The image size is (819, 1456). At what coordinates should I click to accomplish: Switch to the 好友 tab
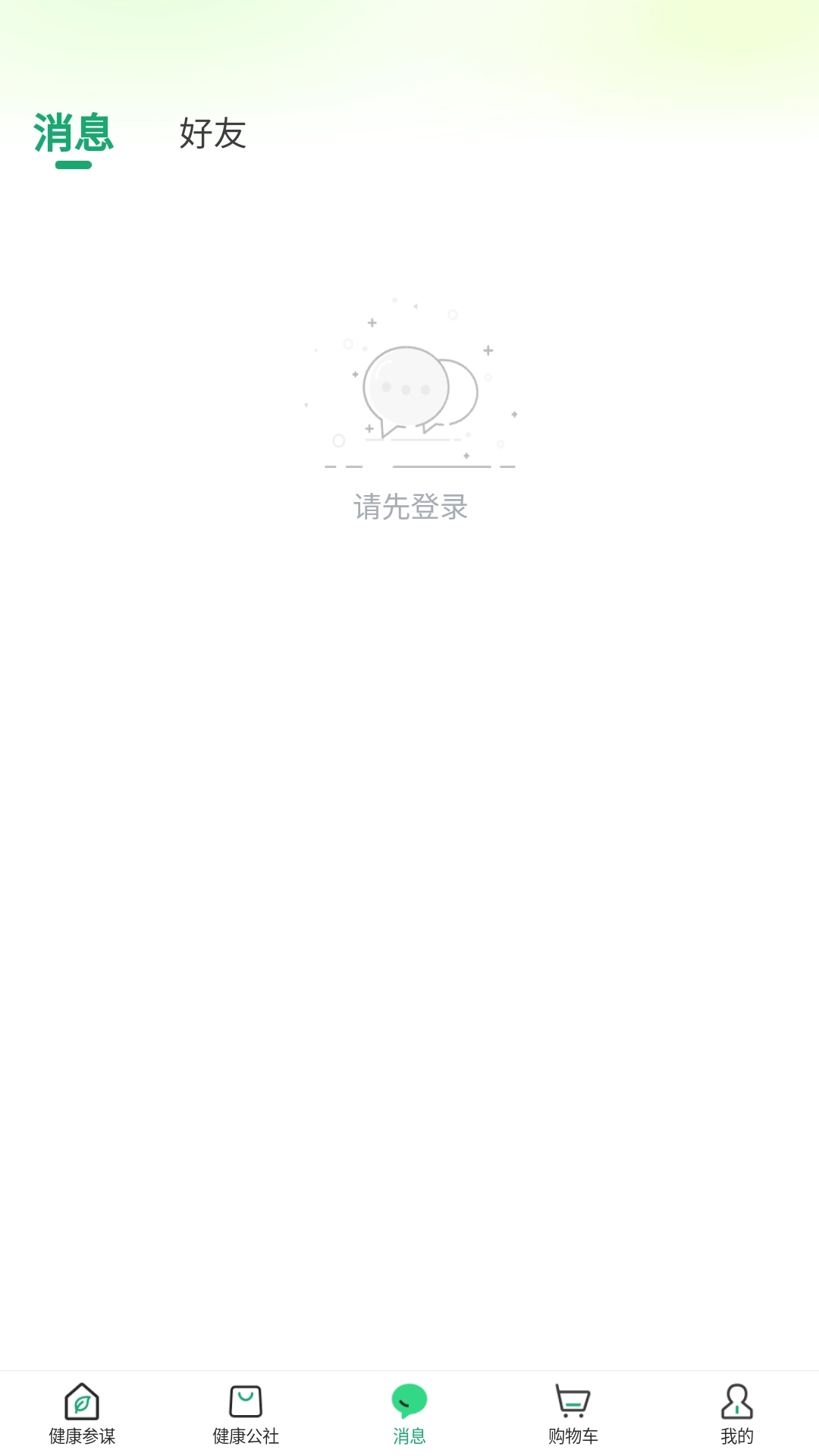click(x=212, y=135)
